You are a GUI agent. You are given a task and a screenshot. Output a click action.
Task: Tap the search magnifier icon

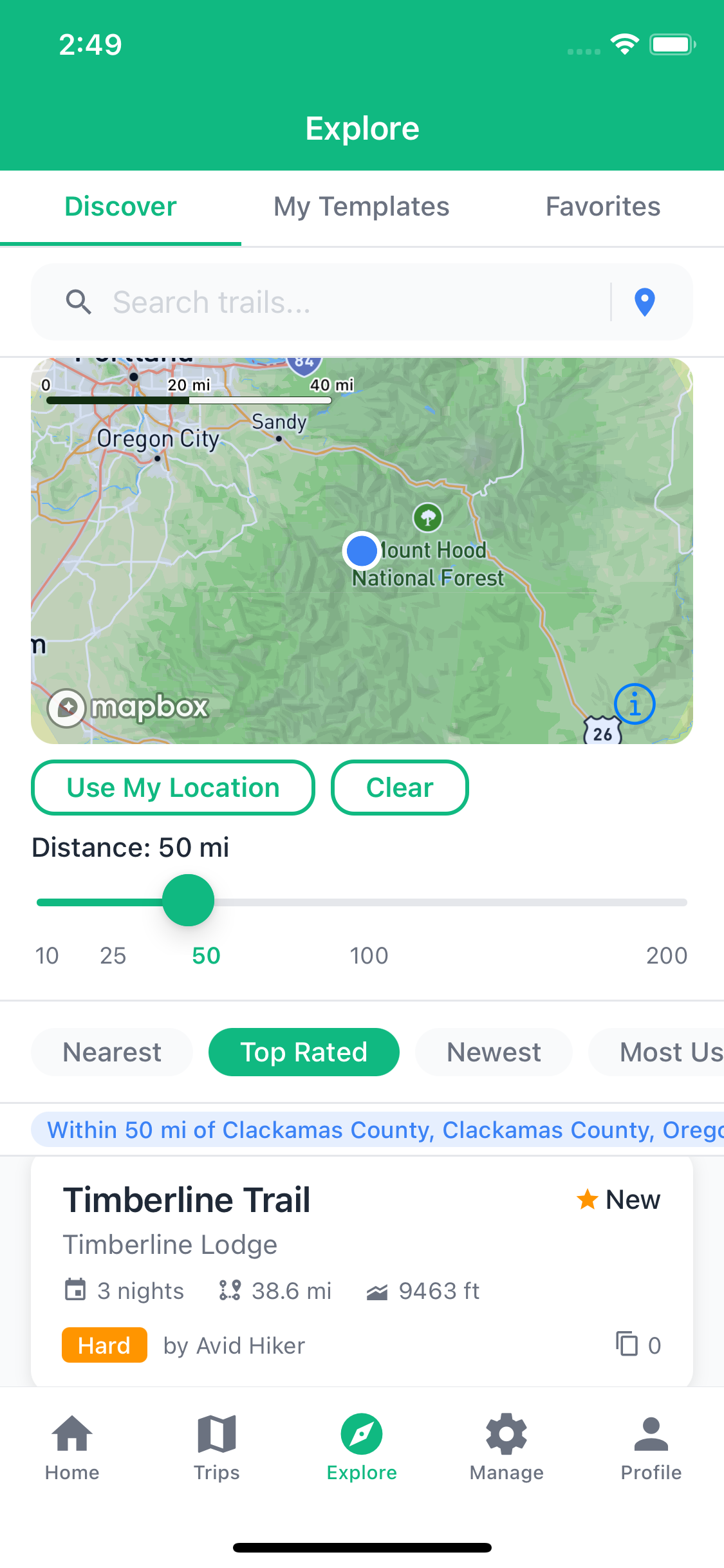click(79, 302)
